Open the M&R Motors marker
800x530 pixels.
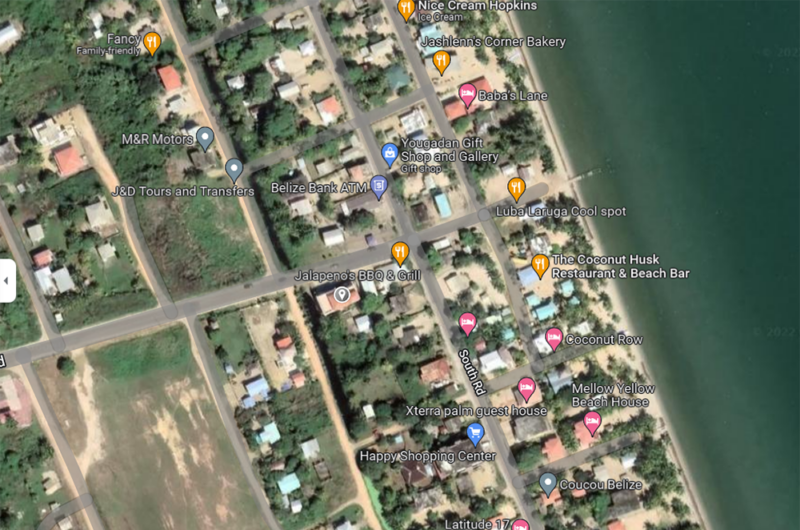pyautogui.click(x=205, y=138)
